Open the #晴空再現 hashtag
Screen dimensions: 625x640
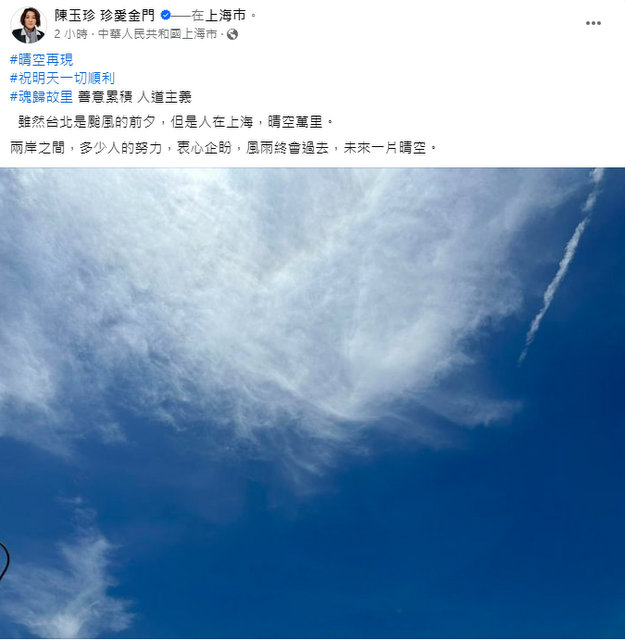tap(41, 59)
